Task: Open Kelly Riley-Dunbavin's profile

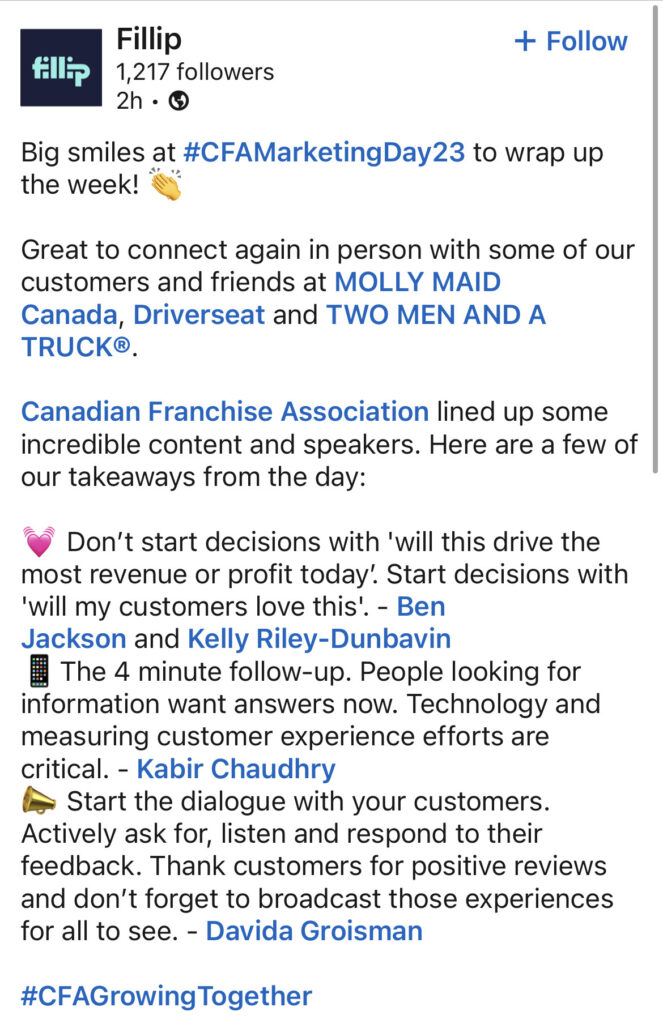Action: 319,638
